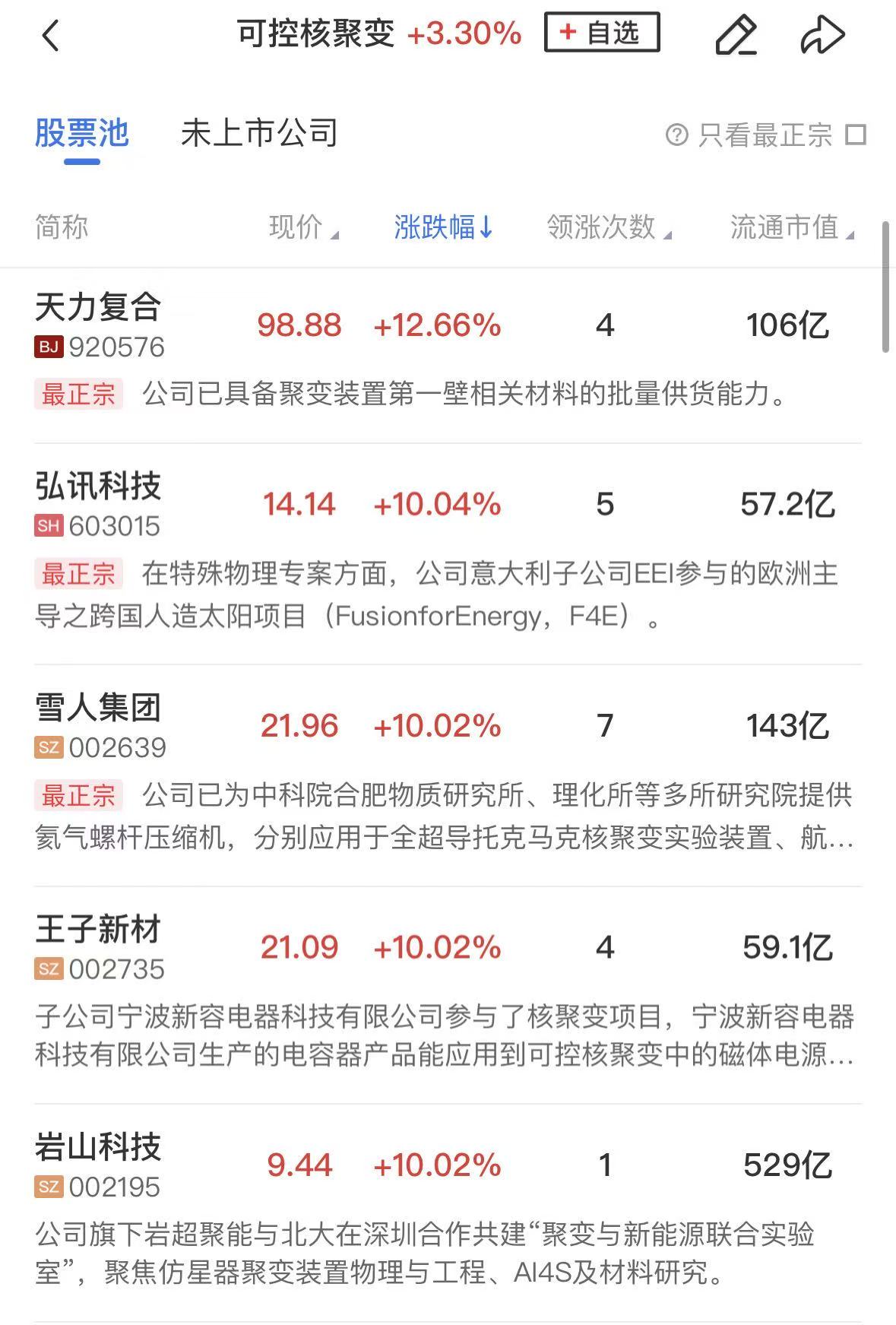Go back using the top-left arrow
This screenshot has height=1325, width=896.
coord(50,35)
